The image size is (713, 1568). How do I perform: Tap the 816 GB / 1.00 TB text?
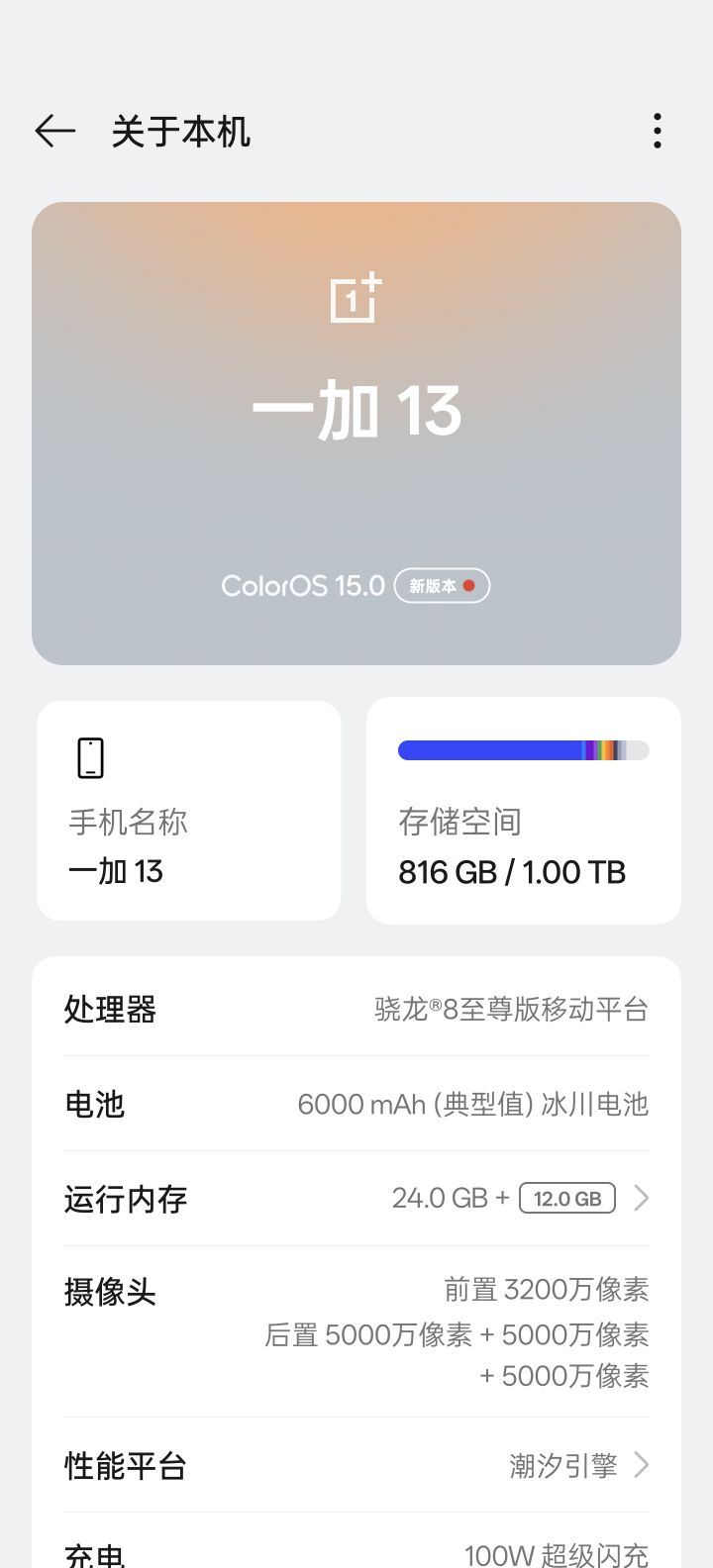pos(512,872)
